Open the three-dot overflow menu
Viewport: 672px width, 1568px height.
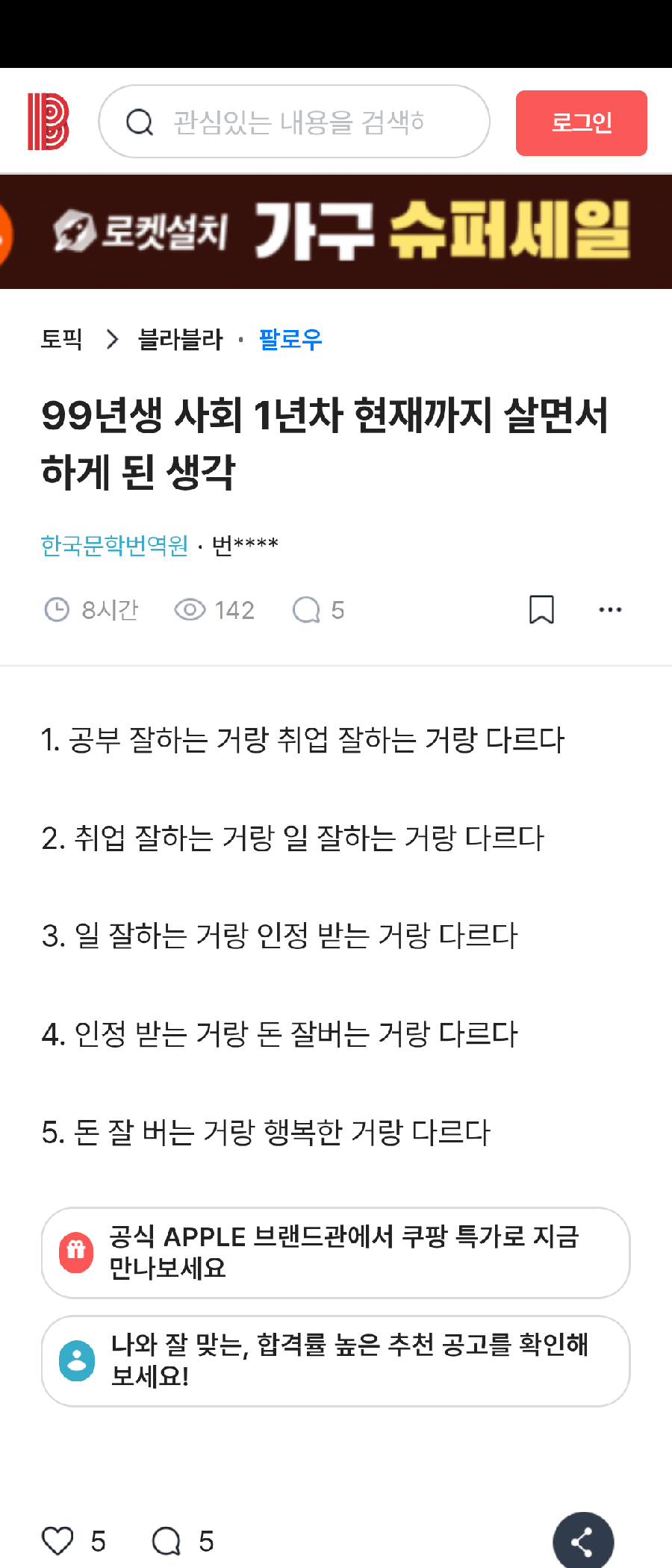[x=610, y=610]
